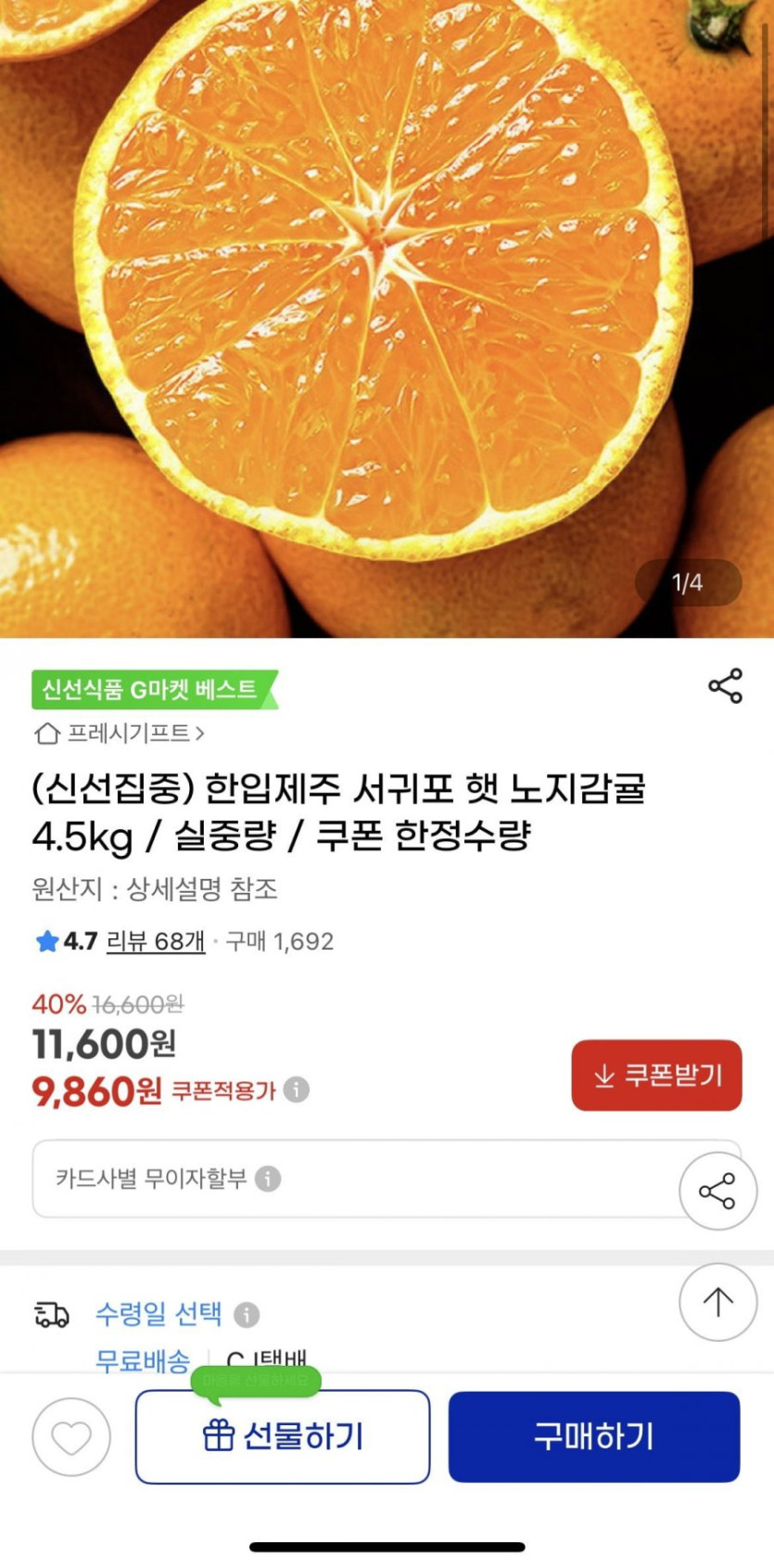Tap the floating share button
Viewport: 774px width, 1568px height.
pyautogui.click(x=717, y=1191)
